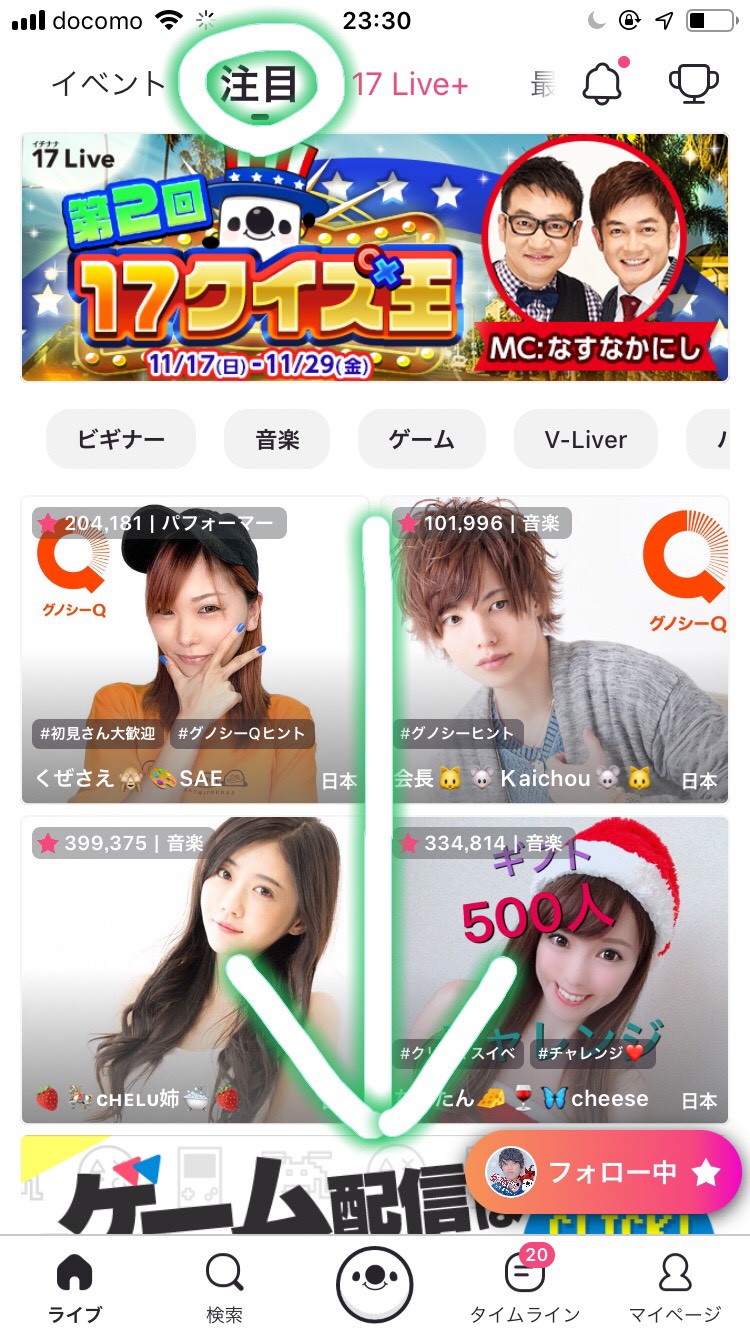
Task: Switch to the 17 Live+ tab
Action: (409, 84)
